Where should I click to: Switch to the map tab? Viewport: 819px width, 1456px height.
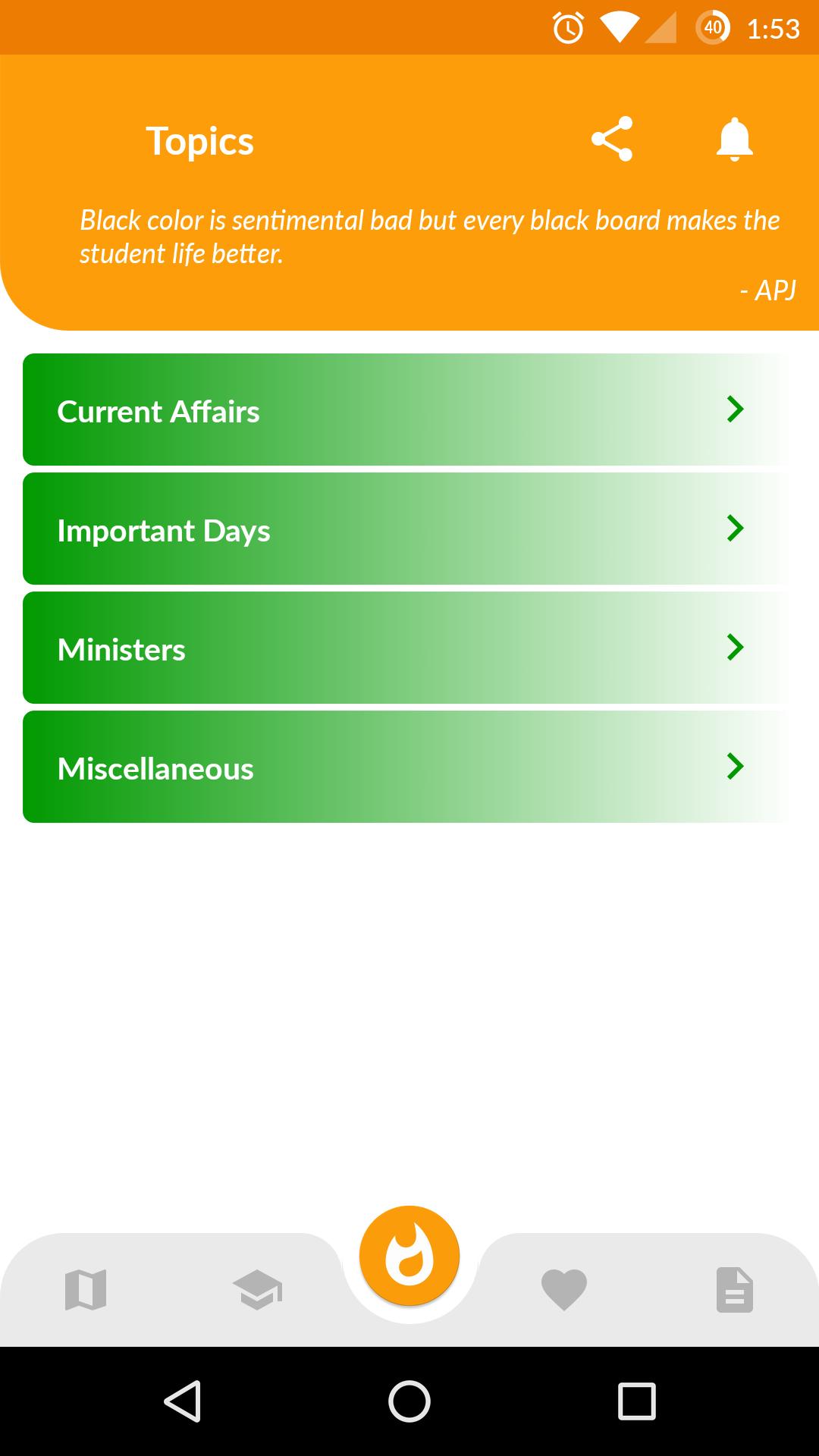coord(86,1290)
